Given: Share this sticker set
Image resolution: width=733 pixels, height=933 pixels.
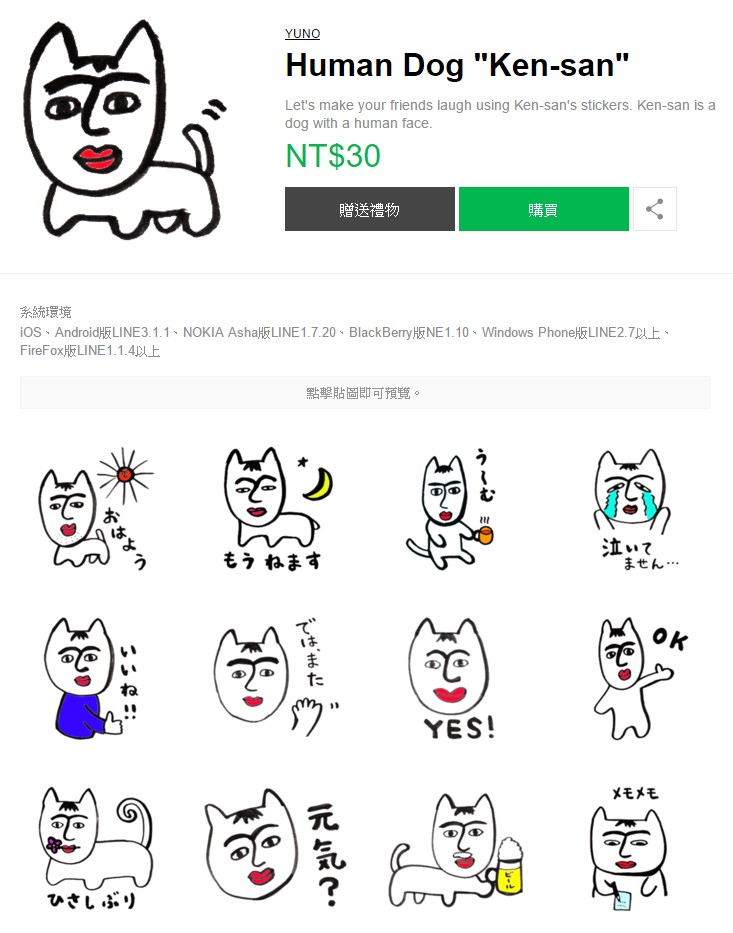Looking at the screenshot, I should tap(654, 209).
